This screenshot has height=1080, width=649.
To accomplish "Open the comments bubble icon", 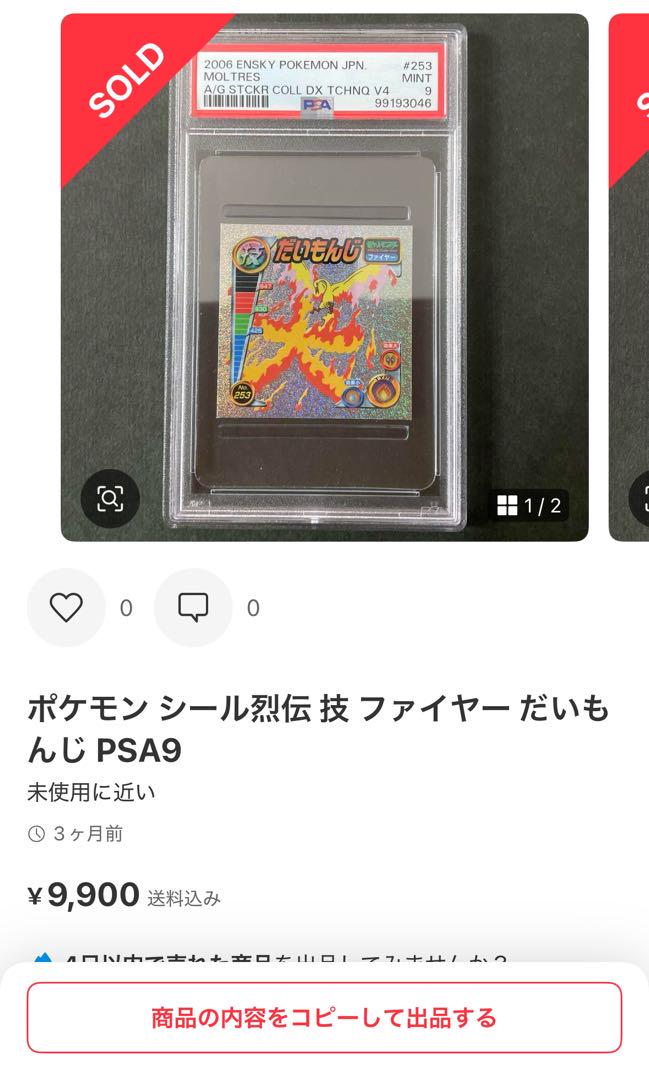I will pos(193,608).
